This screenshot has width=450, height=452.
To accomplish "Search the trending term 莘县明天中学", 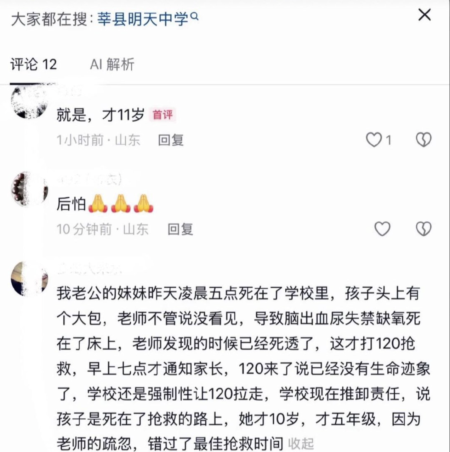I will point(148,19).
